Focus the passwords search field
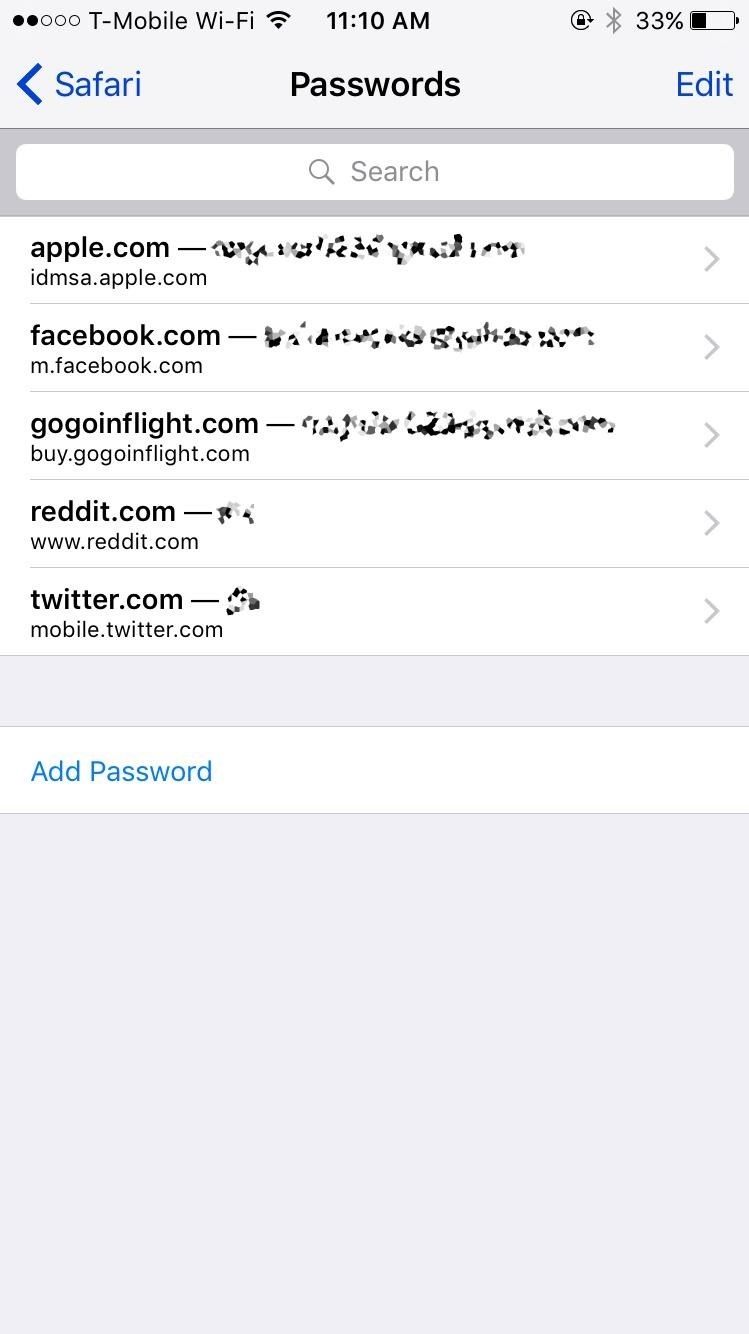 point(375,172)
